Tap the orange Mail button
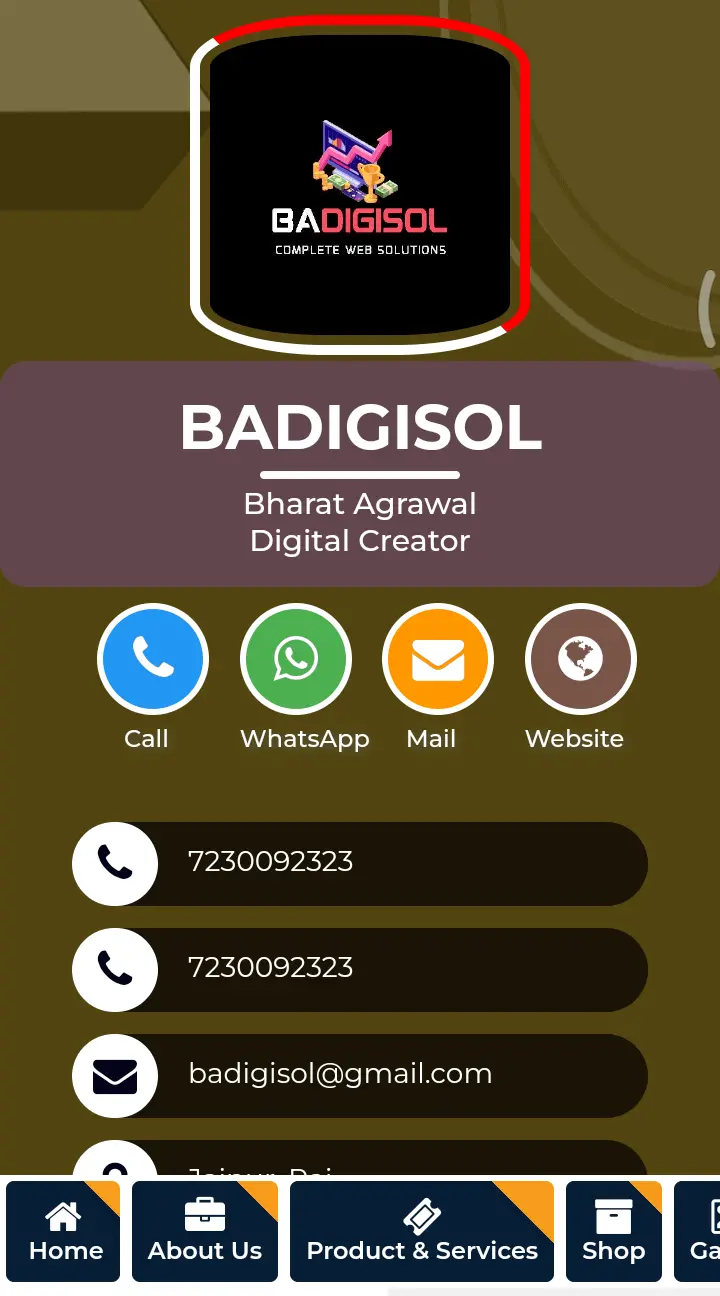Screen dimensions: 720x1296 pos(438,659)
